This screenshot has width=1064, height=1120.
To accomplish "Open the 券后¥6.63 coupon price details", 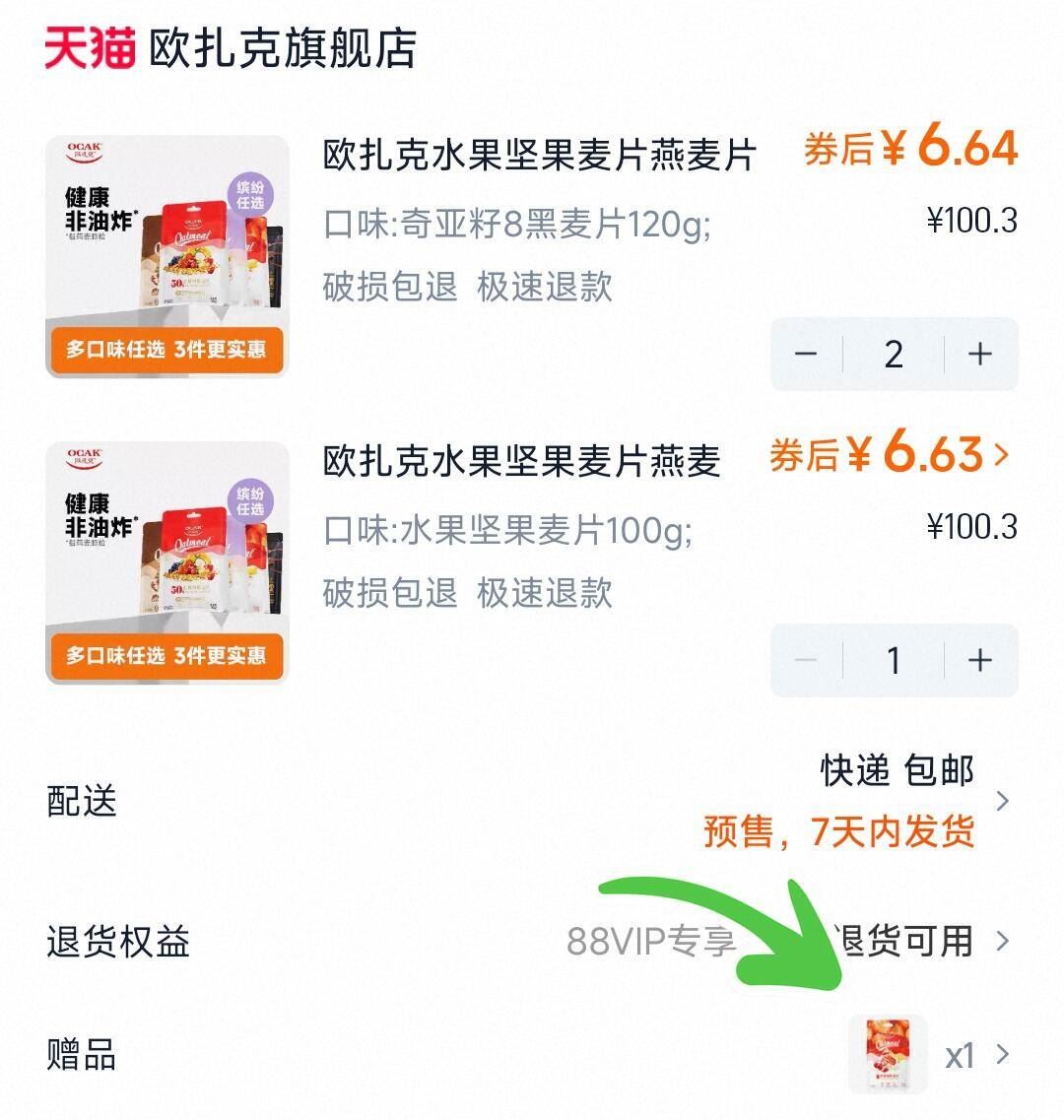I will (887, 456).
